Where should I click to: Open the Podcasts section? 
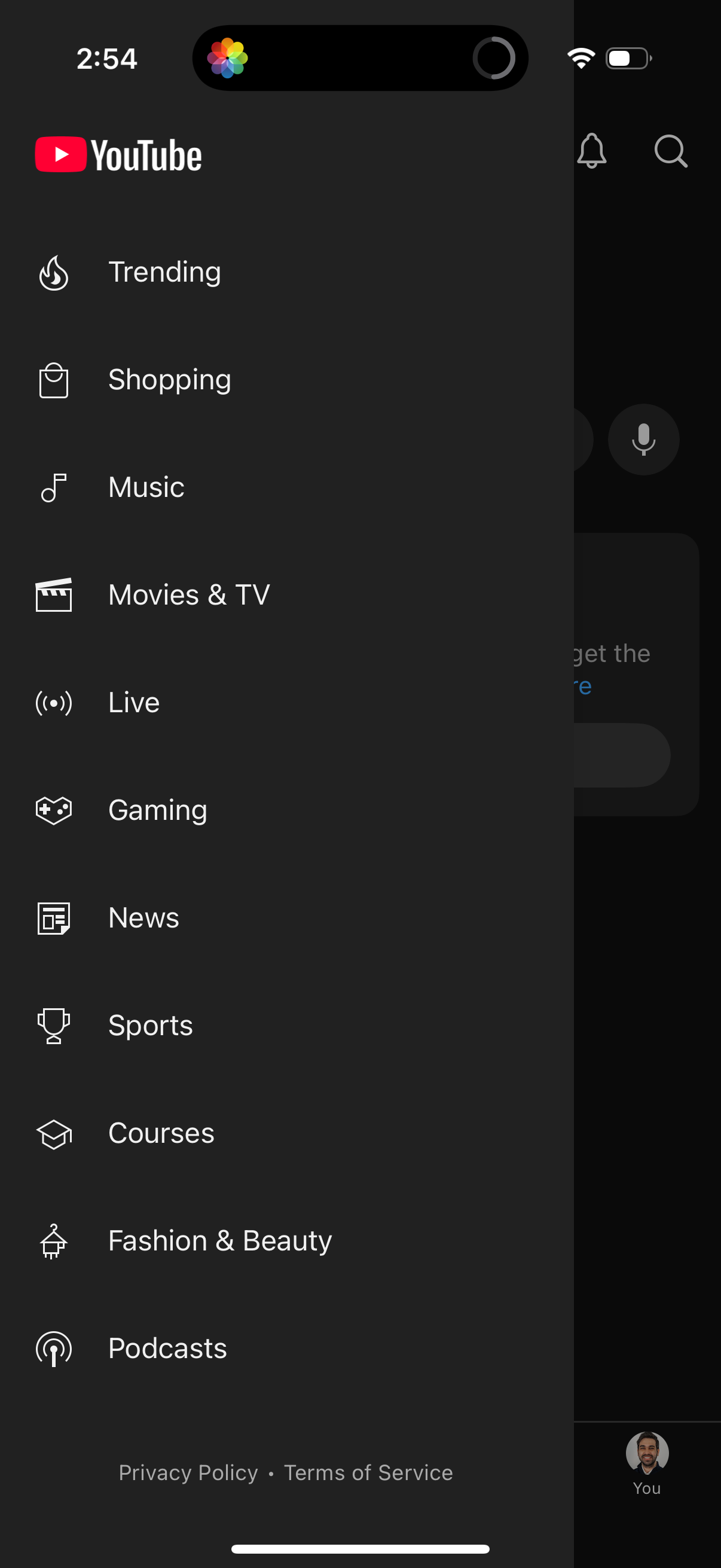[x=166, y=1349]
